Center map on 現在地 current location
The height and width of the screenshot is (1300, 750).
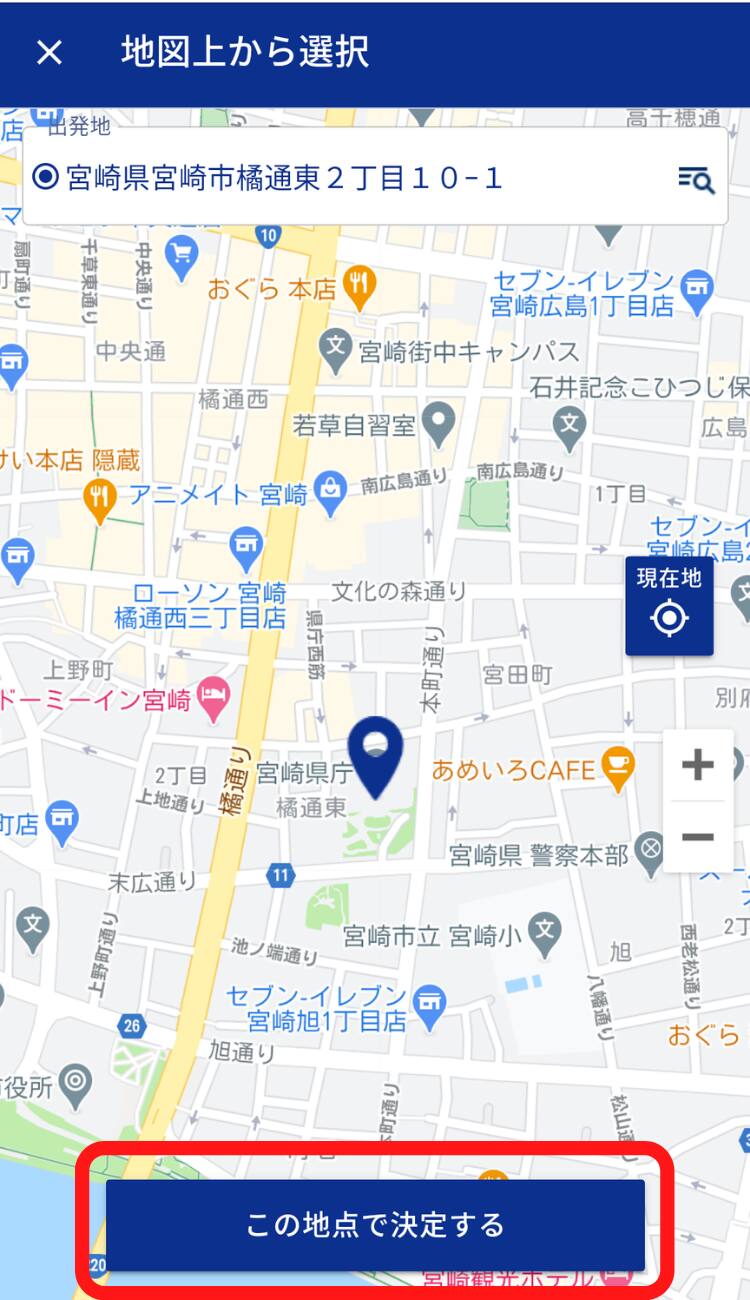click(669, 606)
